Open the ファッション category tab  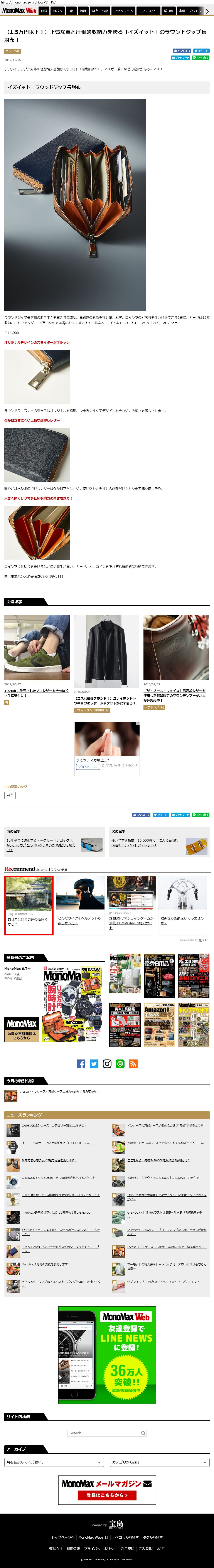123,11
